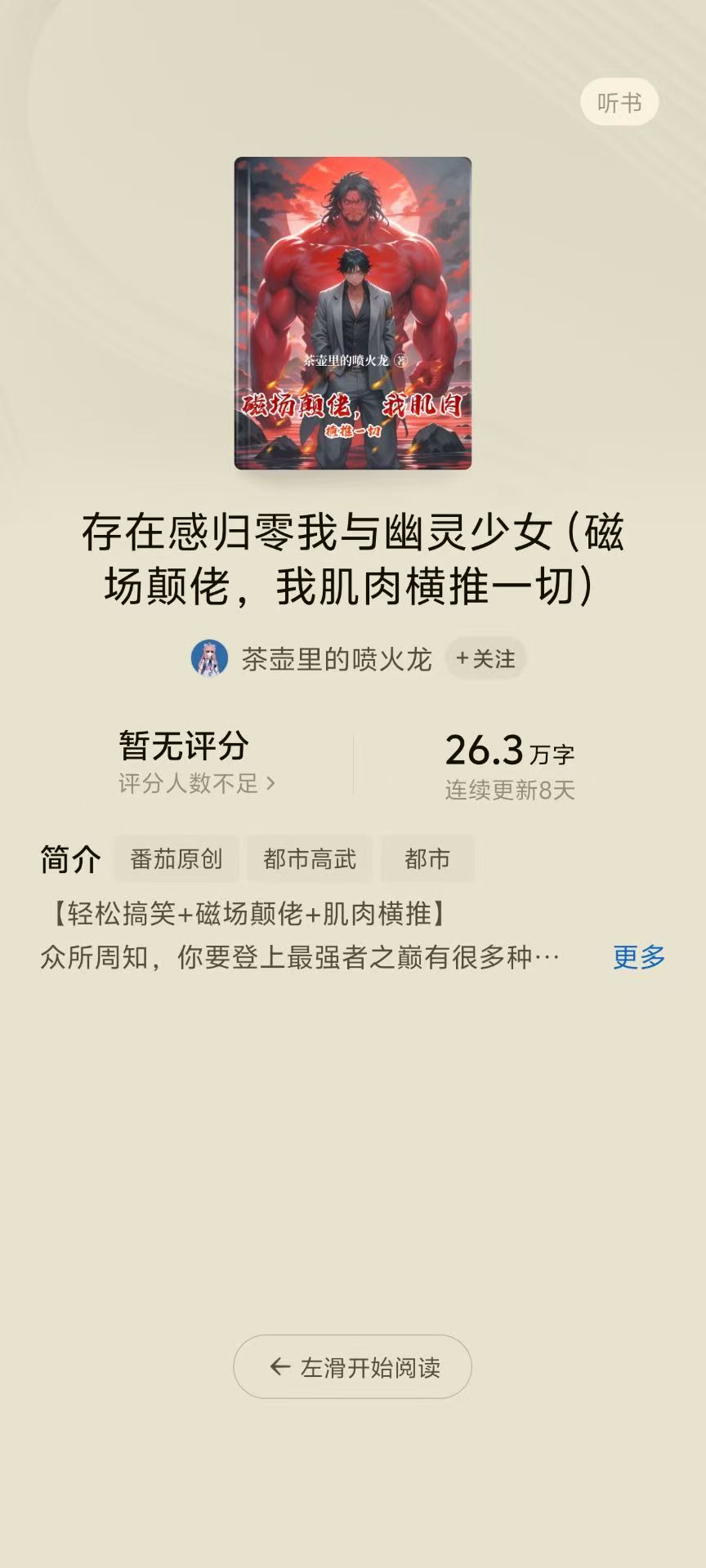Follow author with +关注 button
The height and width of the screenshot is (1568, 706).
pyautogui.click(x=485, y=659)
